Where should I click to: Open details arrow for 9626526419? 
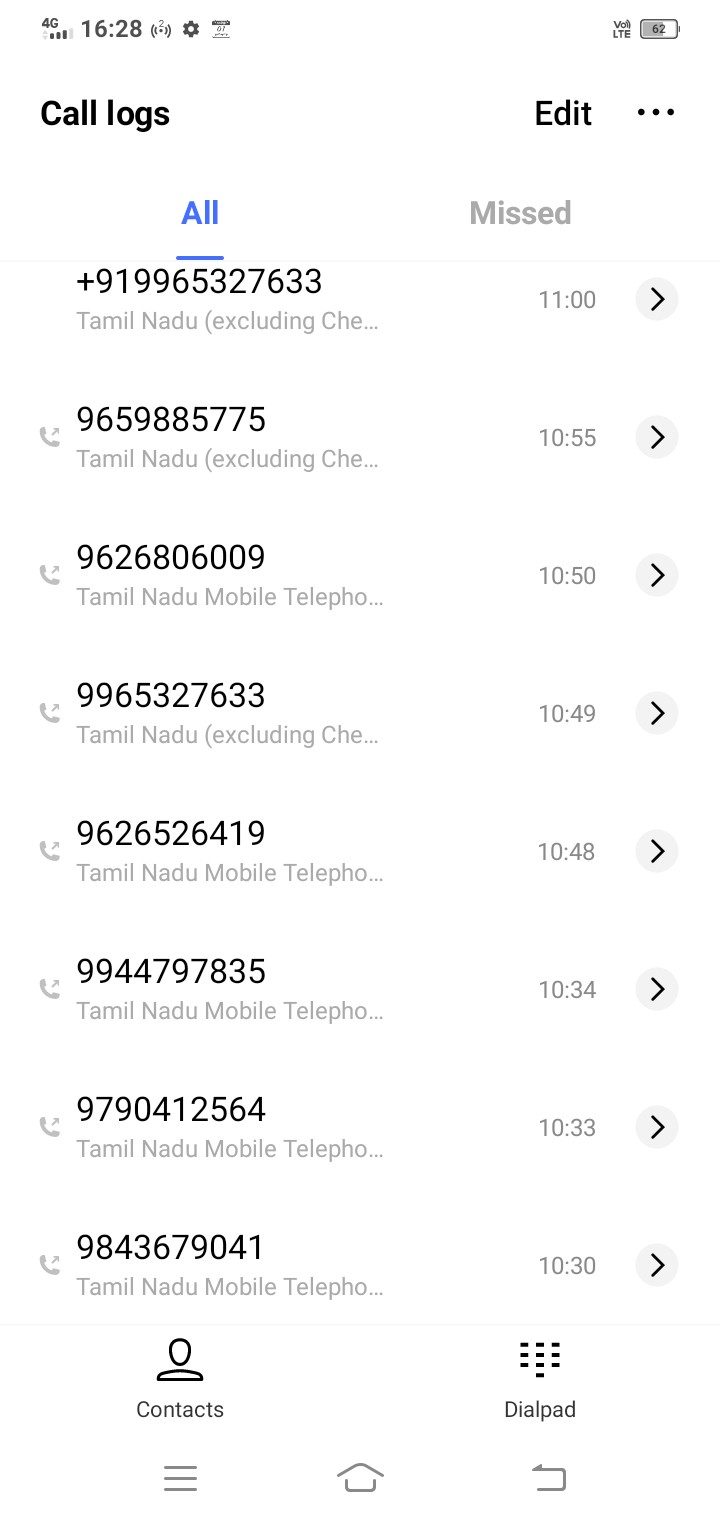[x=657, y=851]
